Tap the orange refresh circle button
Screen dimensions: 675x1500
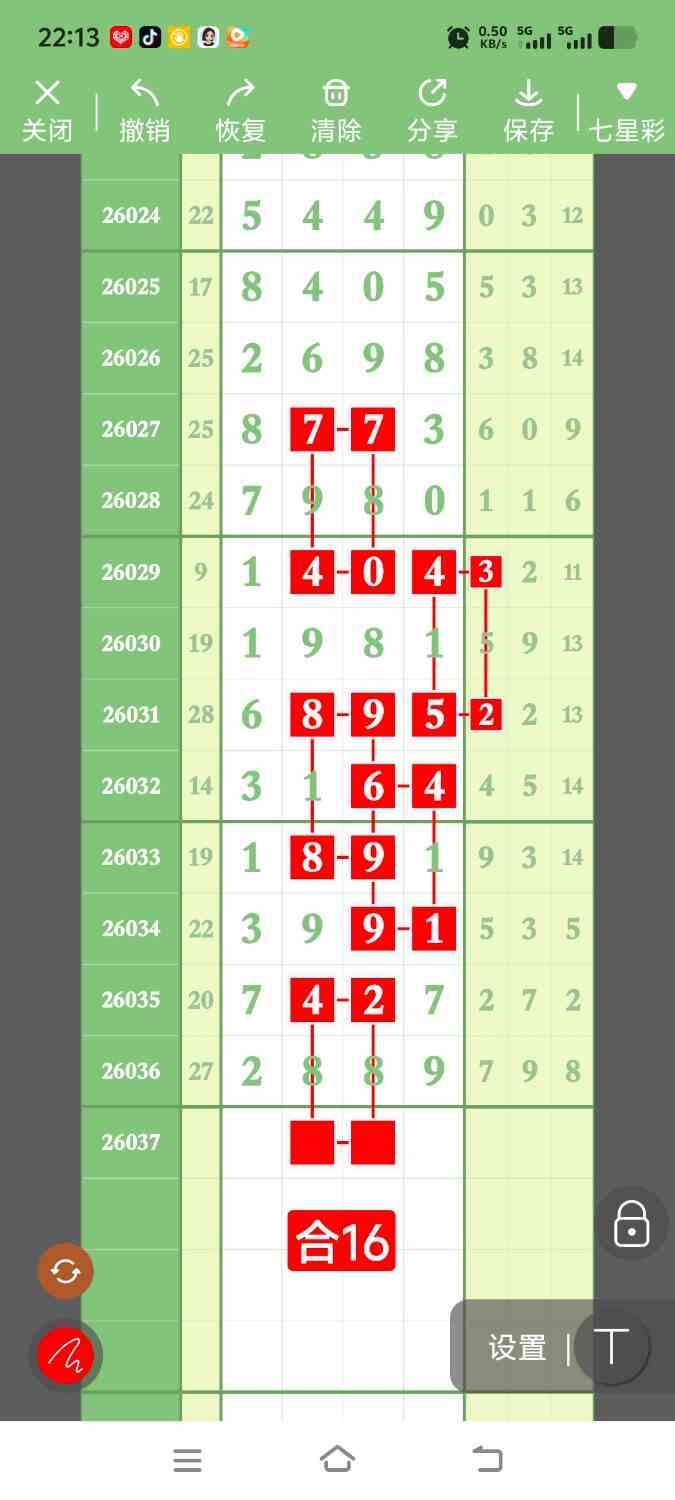(65, 1271)
